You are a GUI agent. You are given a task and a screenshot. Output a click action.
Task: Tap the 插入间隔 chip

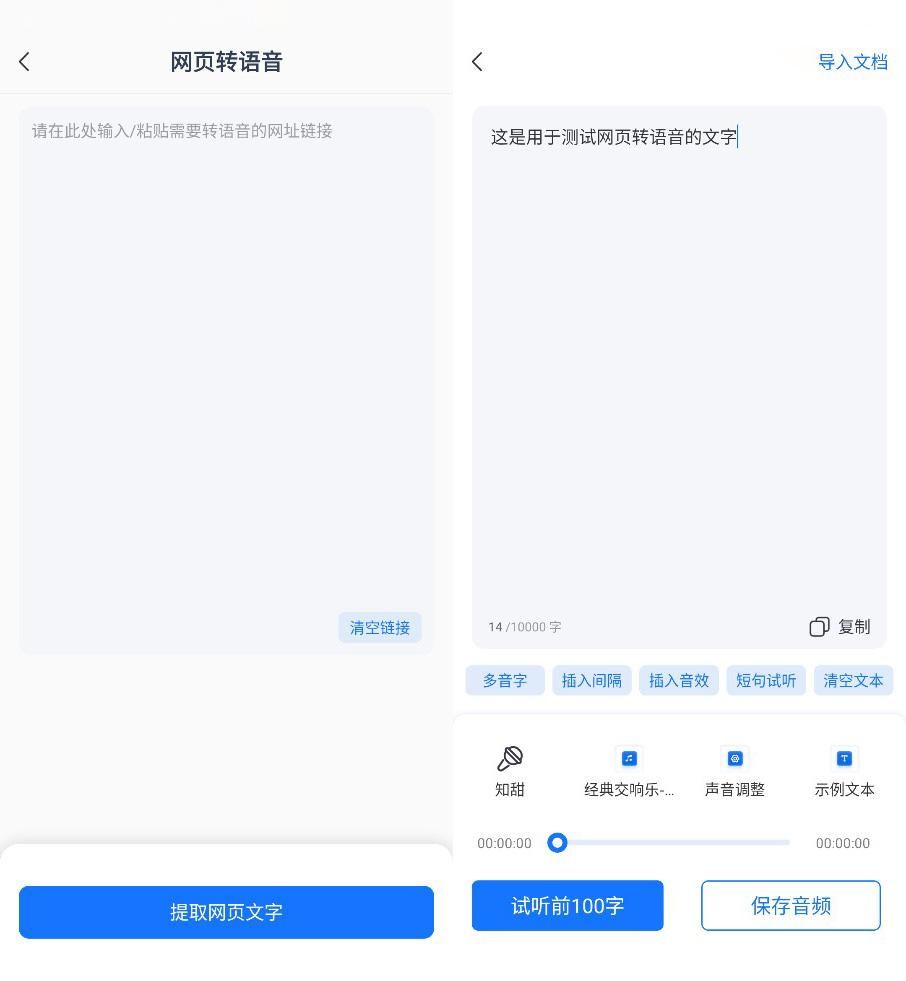(591, 681)
